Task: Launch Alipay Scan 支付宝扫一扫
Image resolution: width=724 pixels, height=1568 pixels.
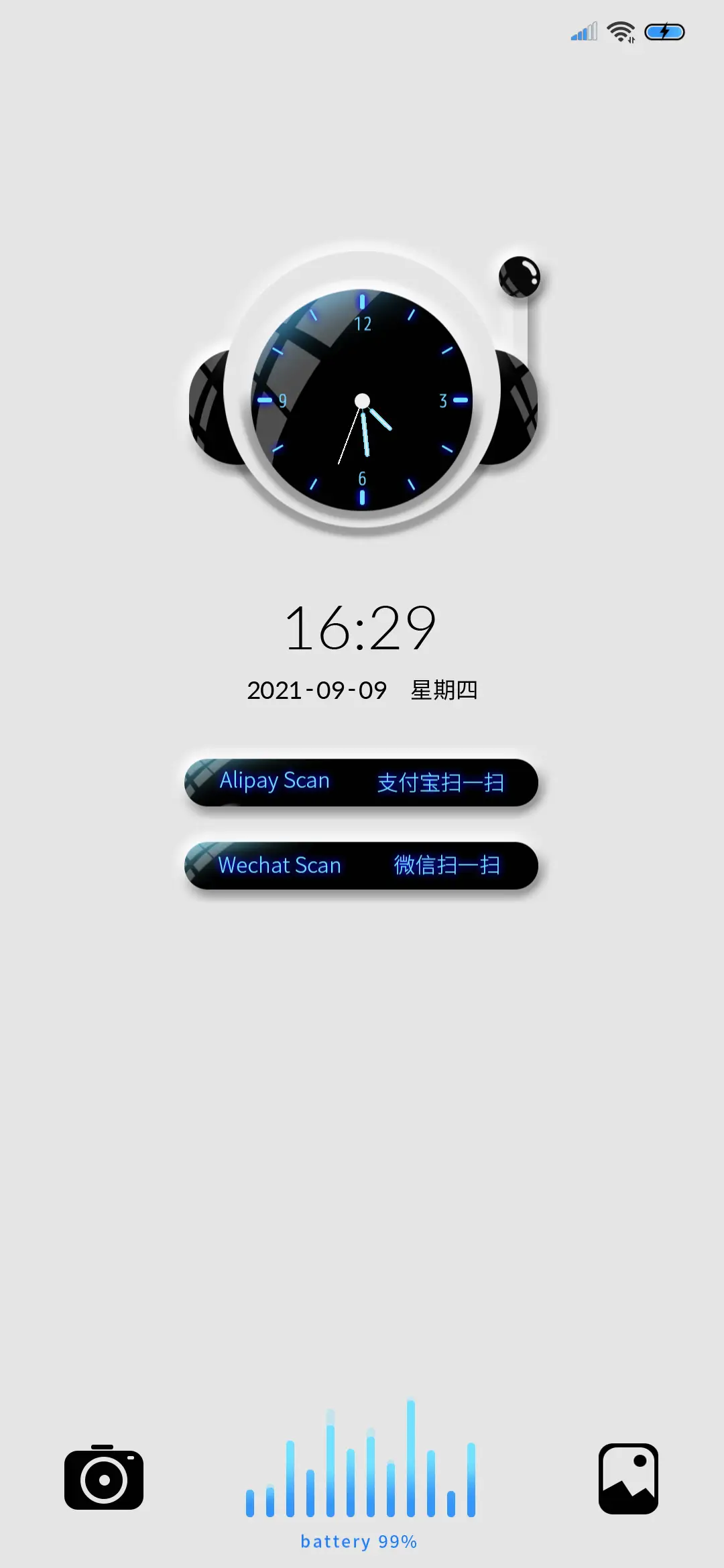Action: [362, 783]
